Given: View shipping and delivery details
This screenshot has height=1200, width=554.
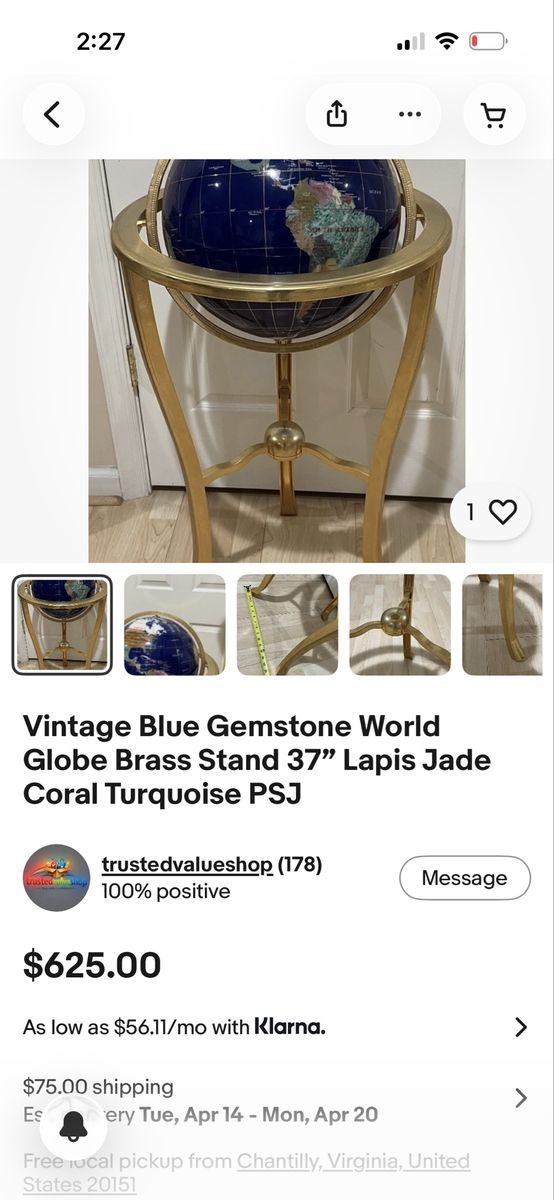Looking at the screenshot, I should [x=277, y=1100].
